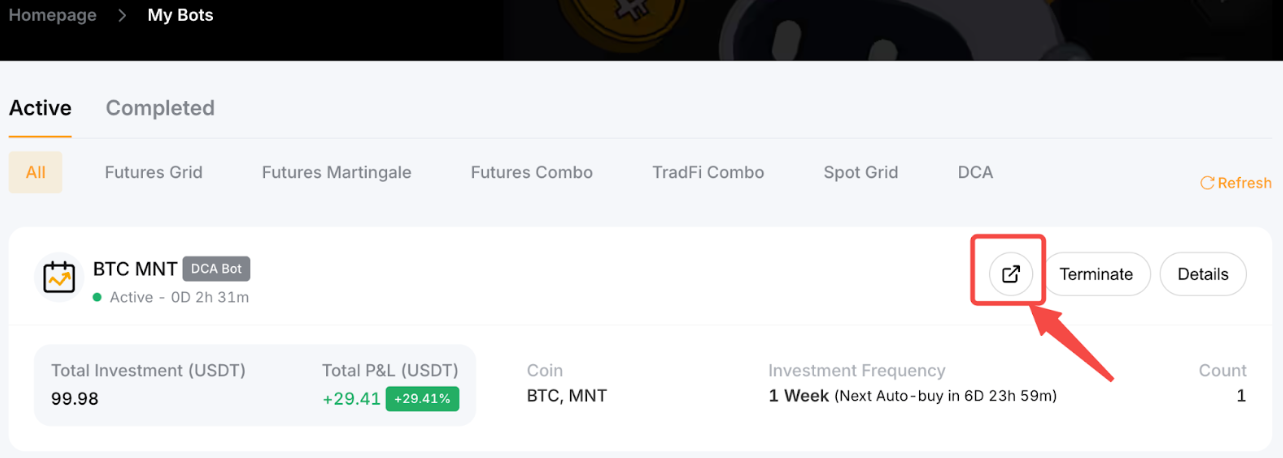
Task: Select the Active tab
Action: click(40, 108)
